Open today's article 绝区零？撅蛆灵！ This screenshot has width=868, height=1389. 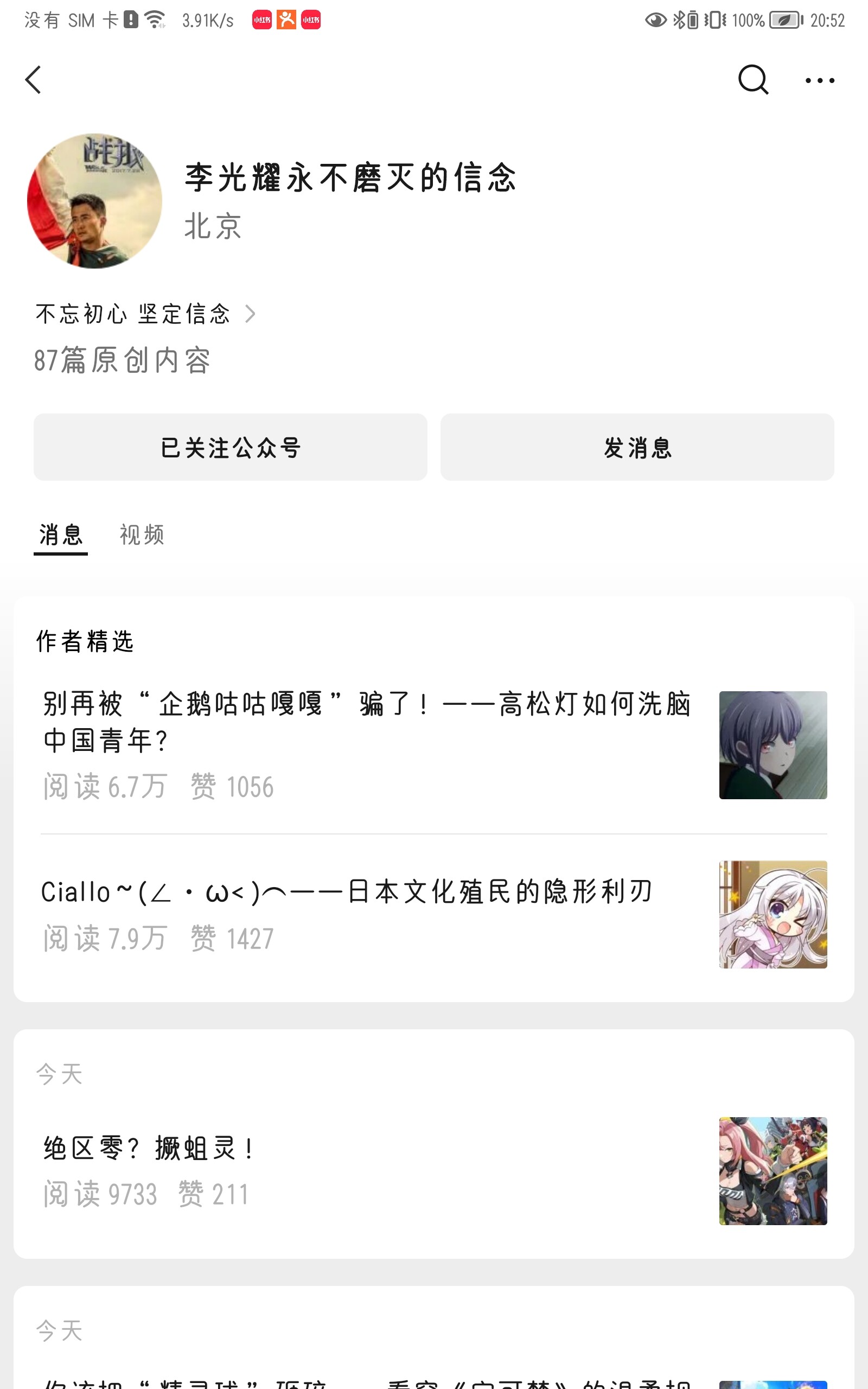pos(433,1171)
